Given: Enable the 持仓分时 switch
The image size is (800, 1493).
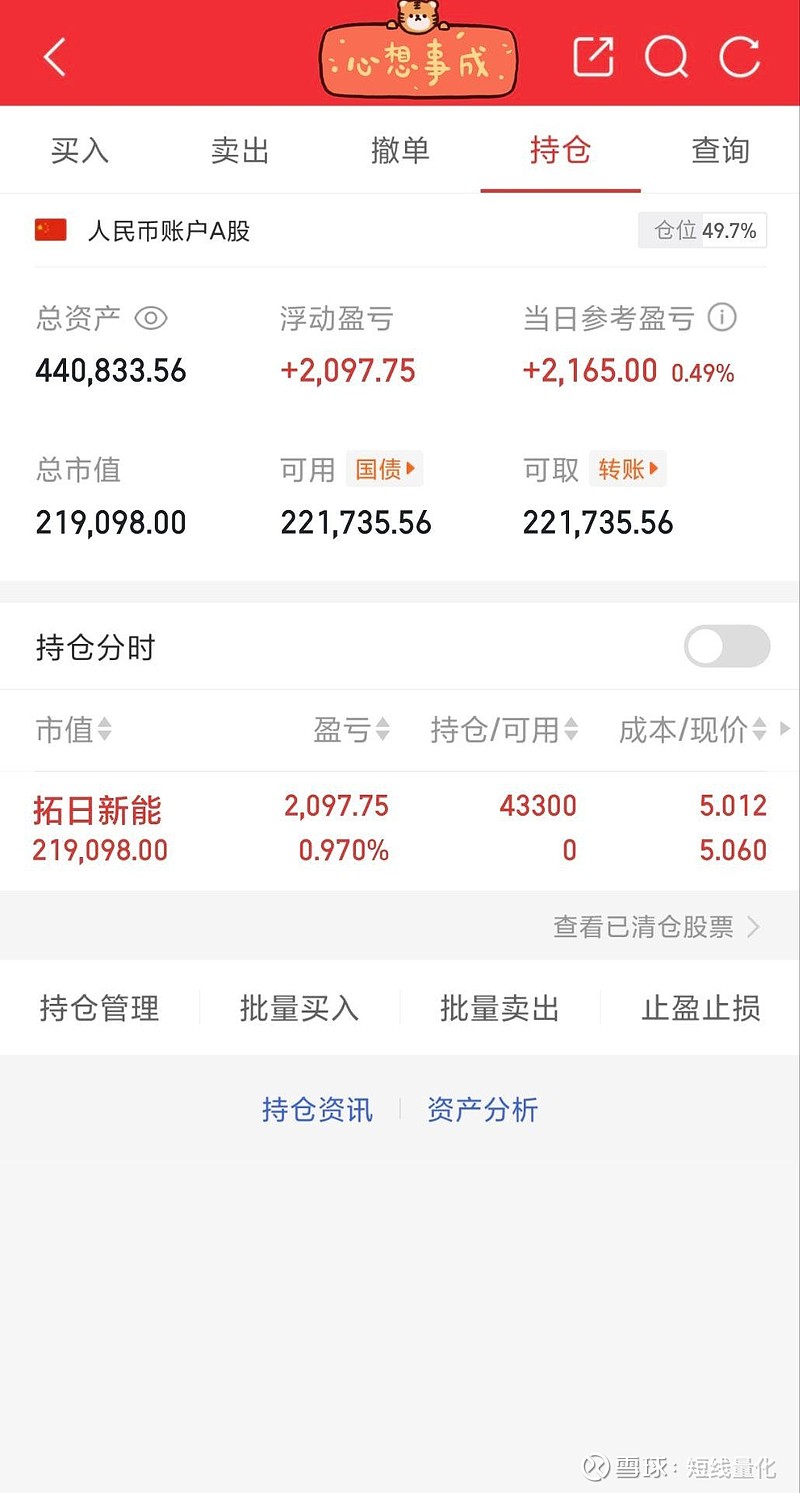Looking at the screenshot, I should click(727, 646).
